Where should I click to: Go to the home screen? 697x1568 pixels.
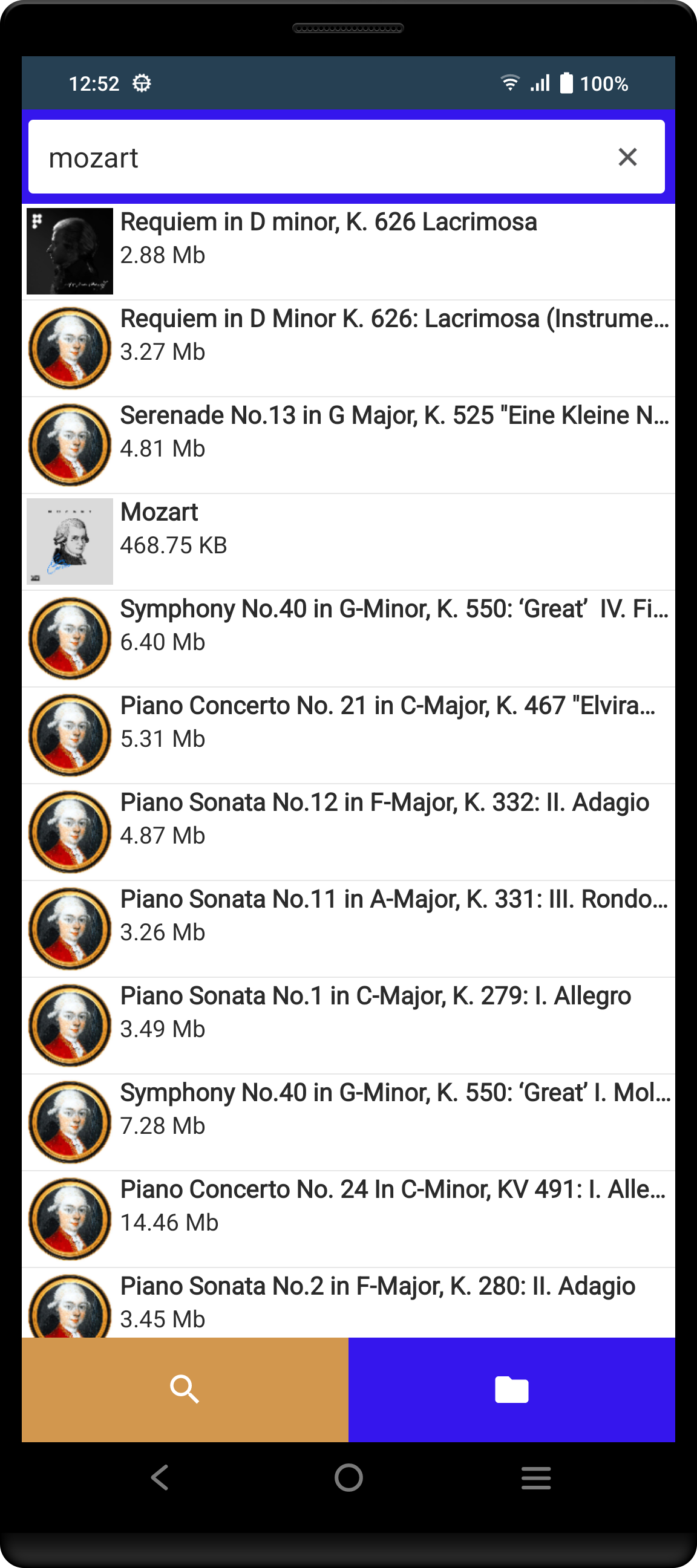pyautogui.click(x=348, y=1477)
